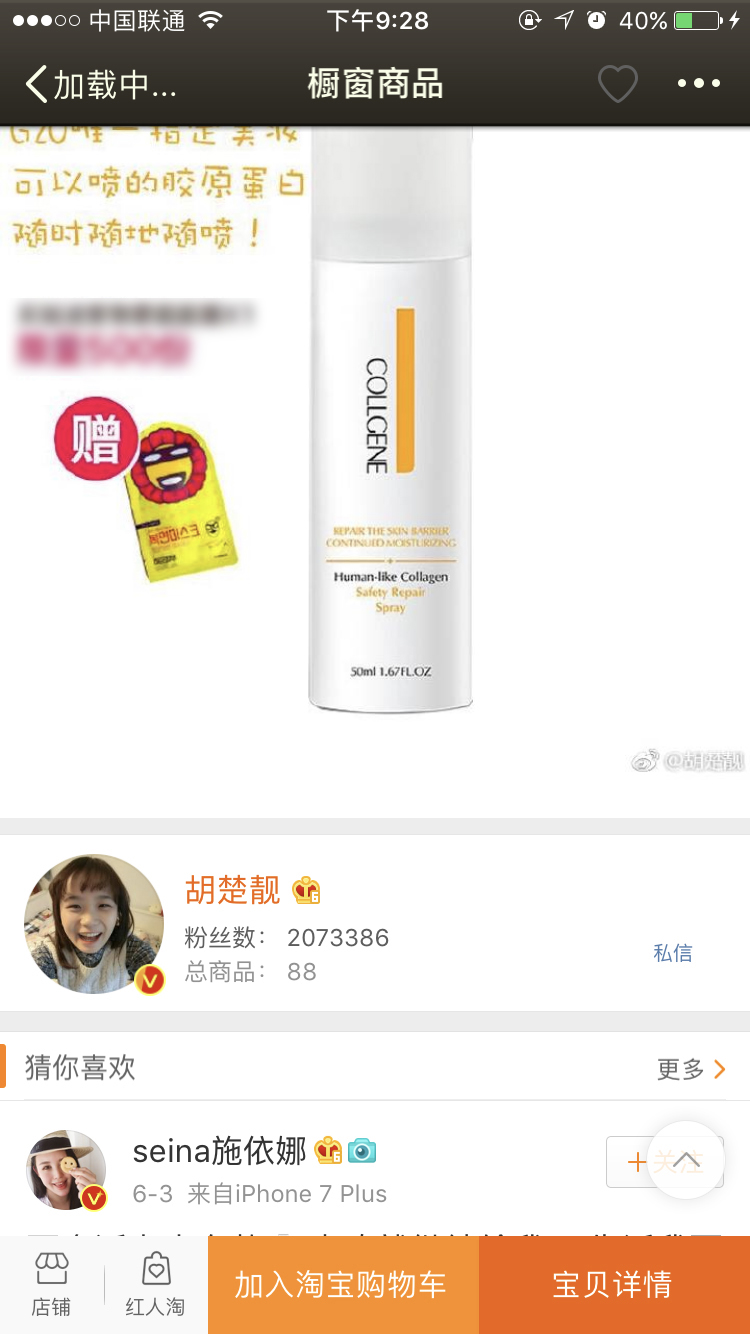Tap the scroll-to-top arrow button
Viewport: 750px width, 1334px height.
(x=686, y=1160)
